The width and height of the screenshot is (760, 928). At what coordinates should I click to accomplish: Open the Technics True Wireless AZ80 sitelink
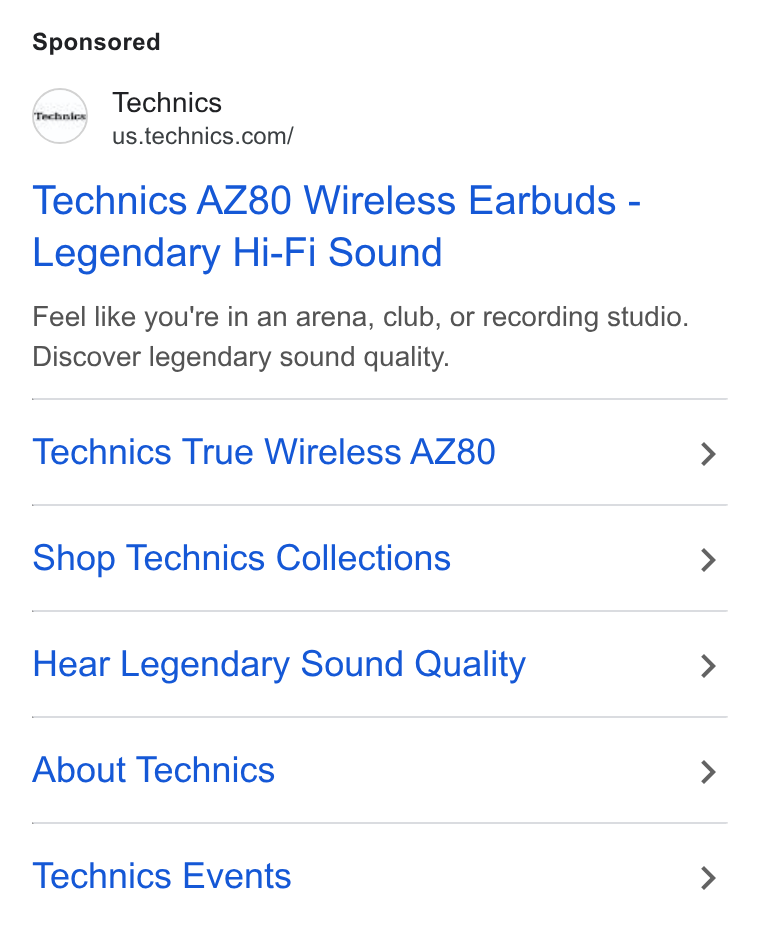(379, 453)
